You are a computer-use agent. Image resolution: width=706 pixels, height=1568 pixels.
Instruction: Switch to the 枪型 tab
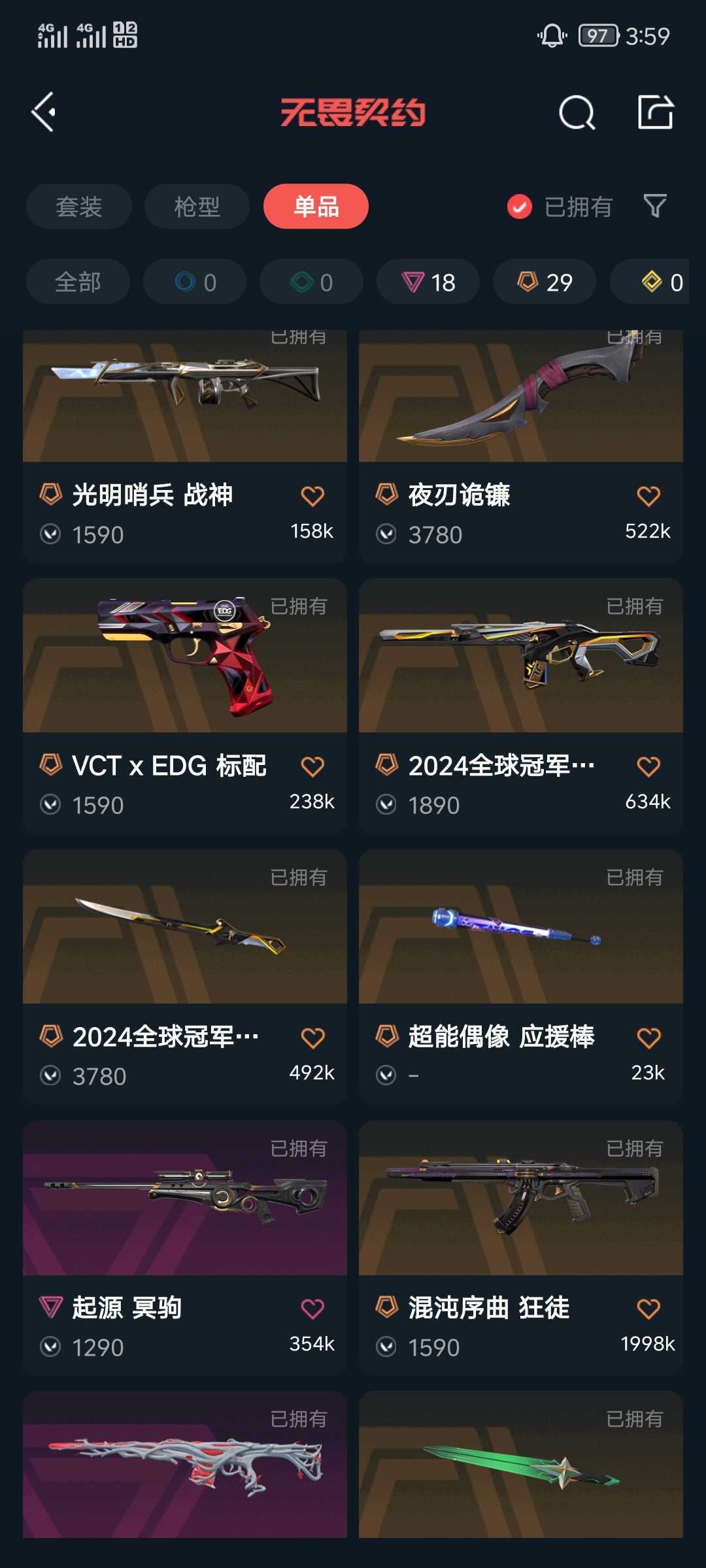tap(197, 206)
